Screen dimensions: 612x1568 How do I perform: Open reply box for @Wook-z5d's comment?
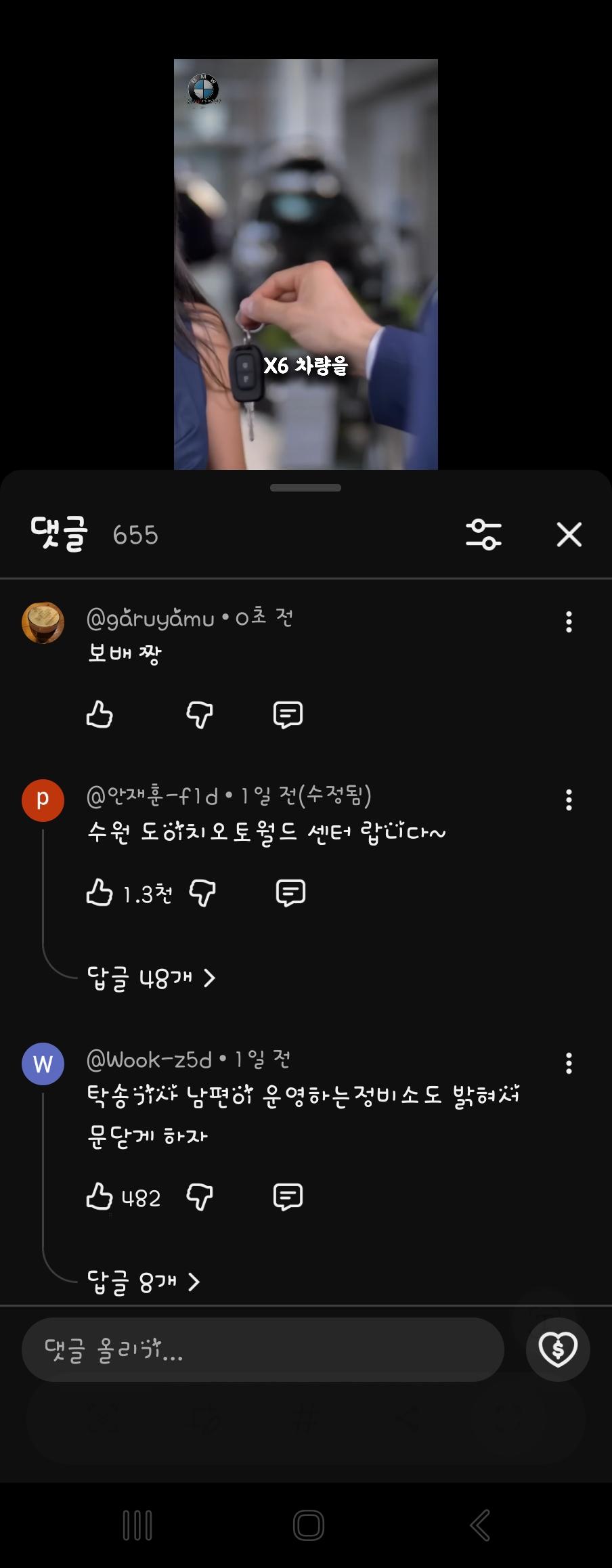pos(287,1196)
